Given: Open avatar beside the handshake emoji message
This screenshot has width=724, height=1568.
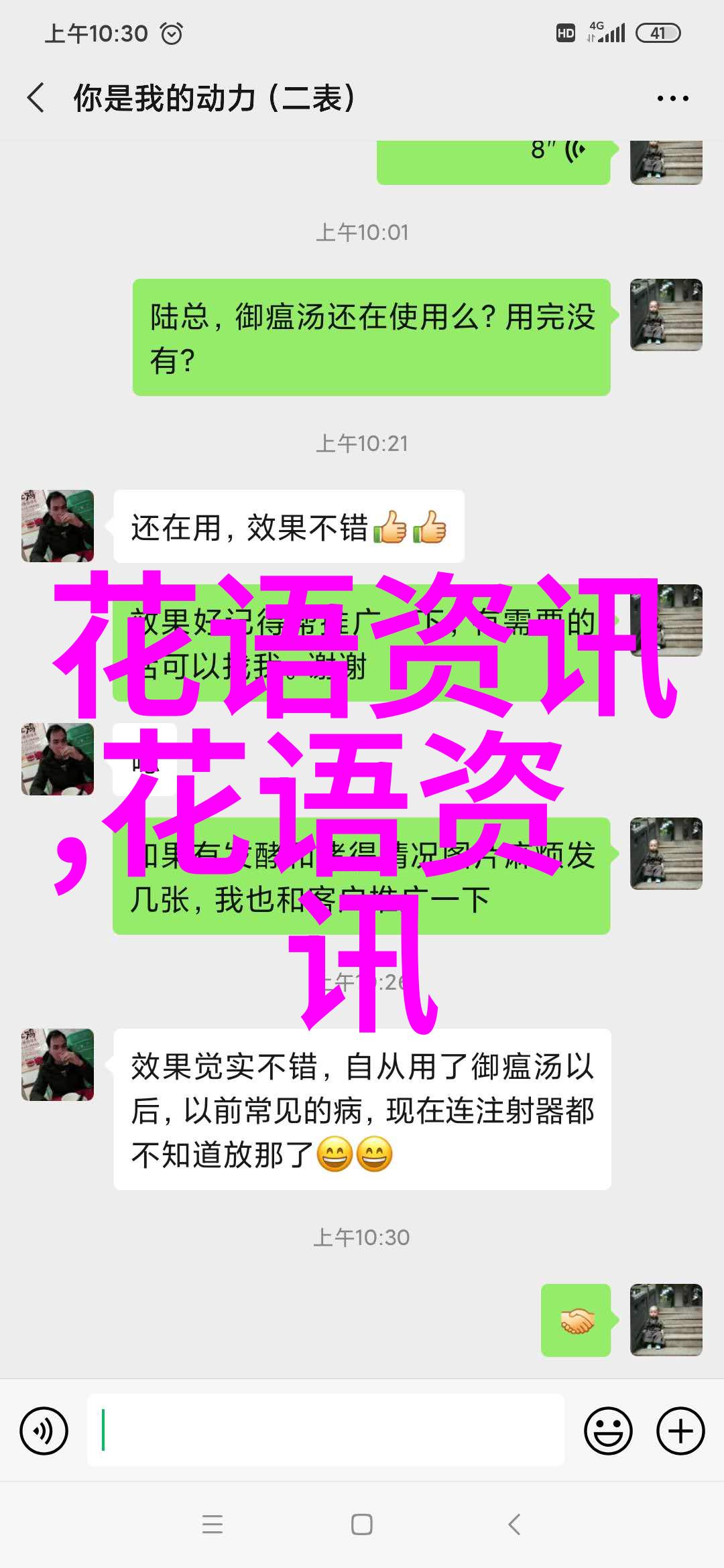Looking at the screenshot, I should pos(666,1319).
